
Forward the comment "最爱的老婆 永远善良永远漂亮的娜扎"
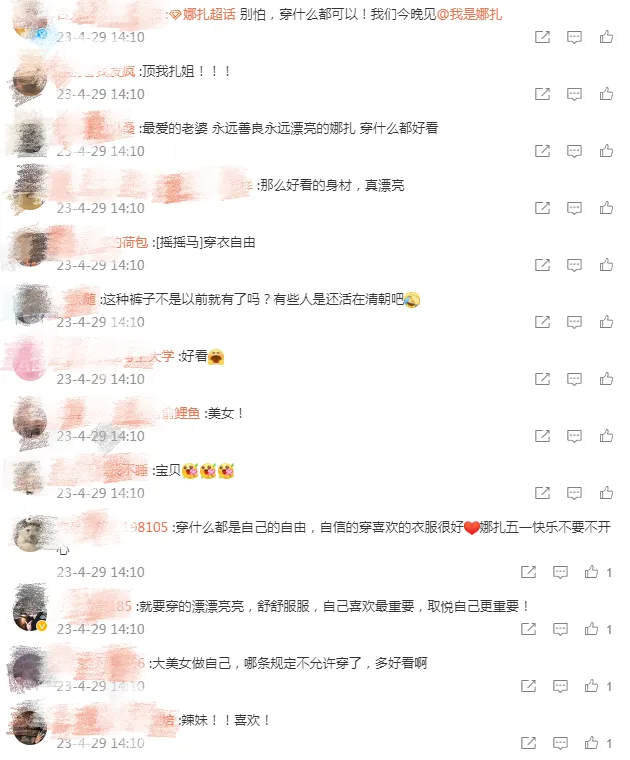coord(542,151)
